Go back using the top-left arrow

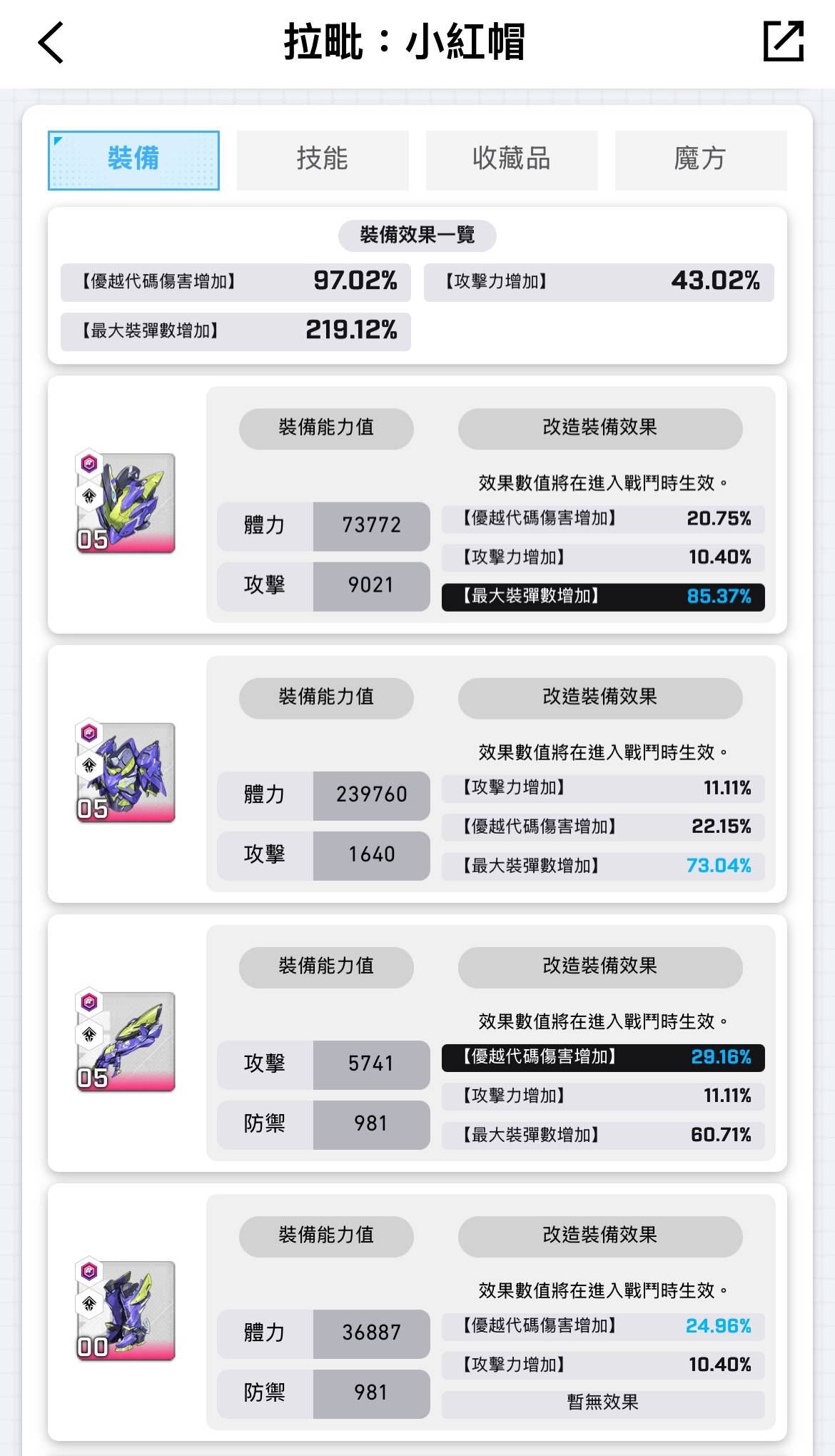point(51,43)
